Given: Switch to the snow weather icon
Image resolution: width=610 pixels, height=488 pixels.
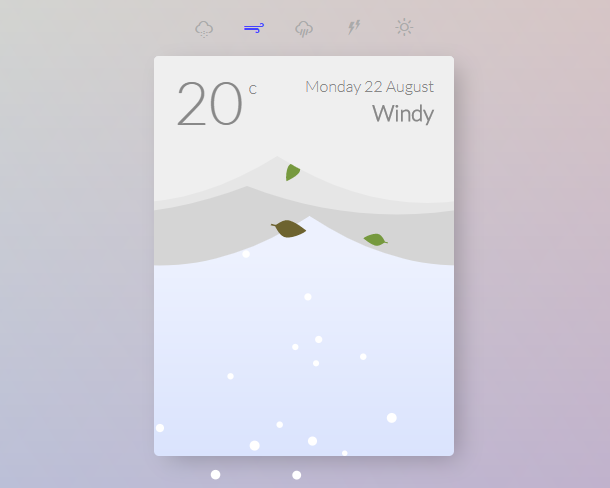Looking at the screenshot, I should click(204, 29).
